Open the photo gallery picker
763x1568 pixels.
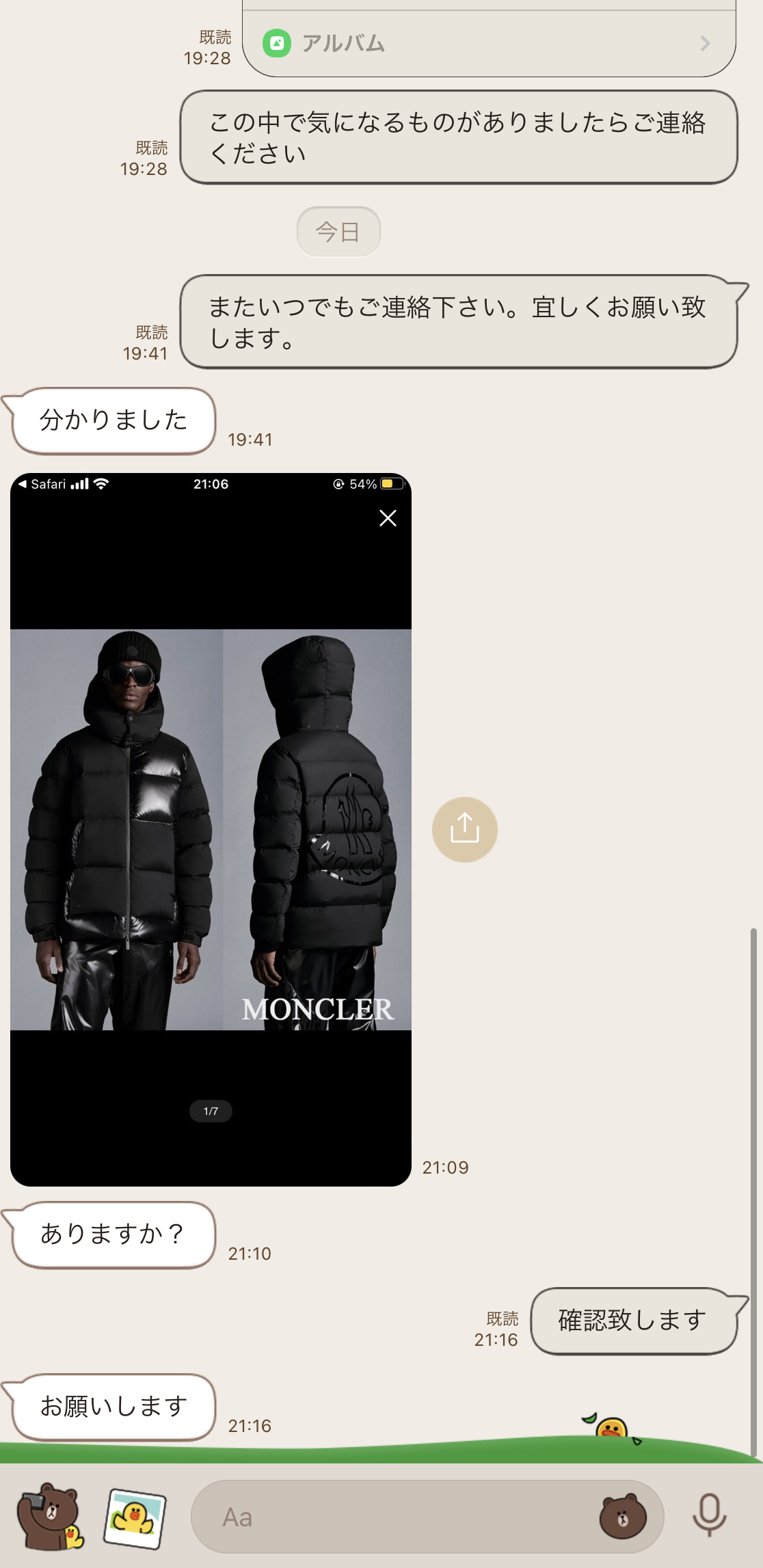point(135,1517)
